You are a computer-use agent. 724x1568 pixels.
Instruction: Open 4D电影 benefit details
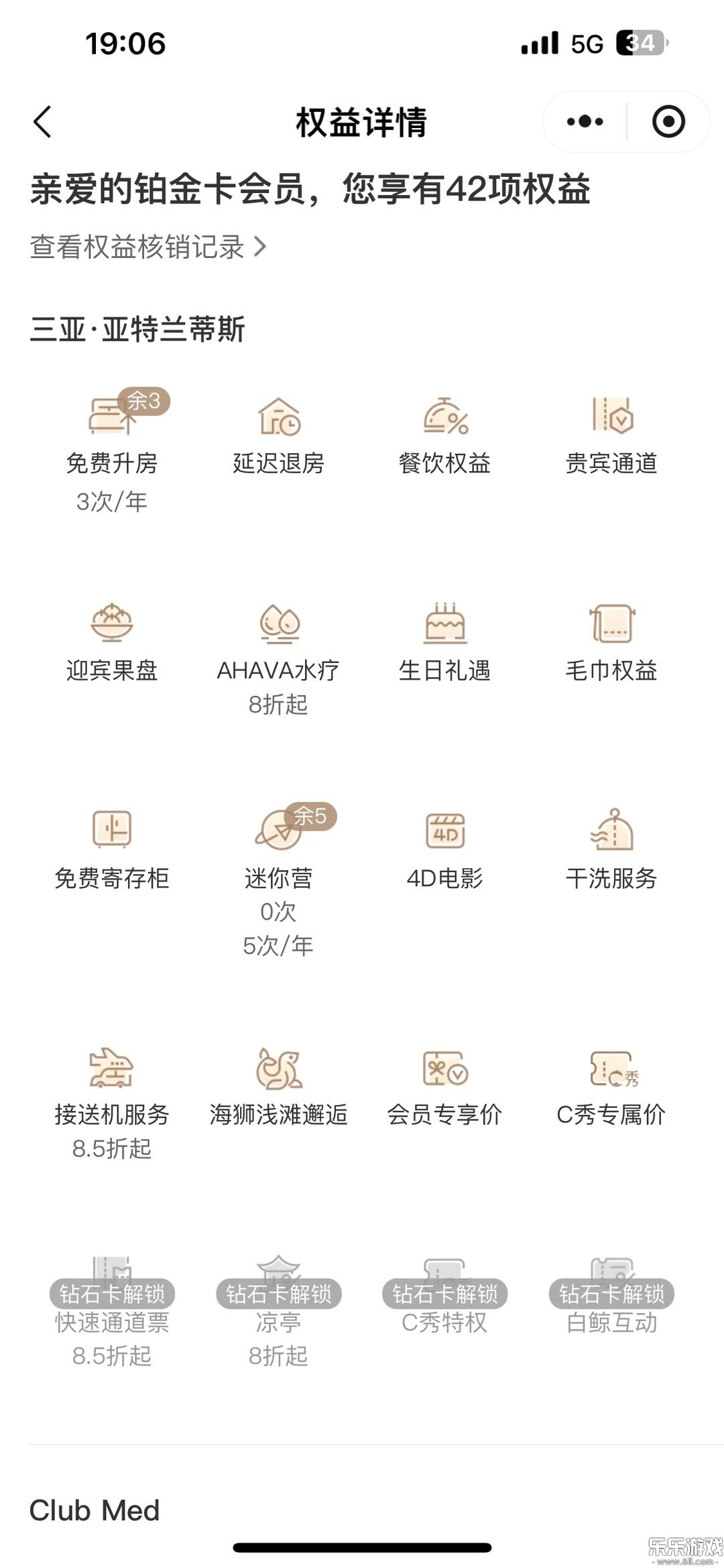point(445,850)
